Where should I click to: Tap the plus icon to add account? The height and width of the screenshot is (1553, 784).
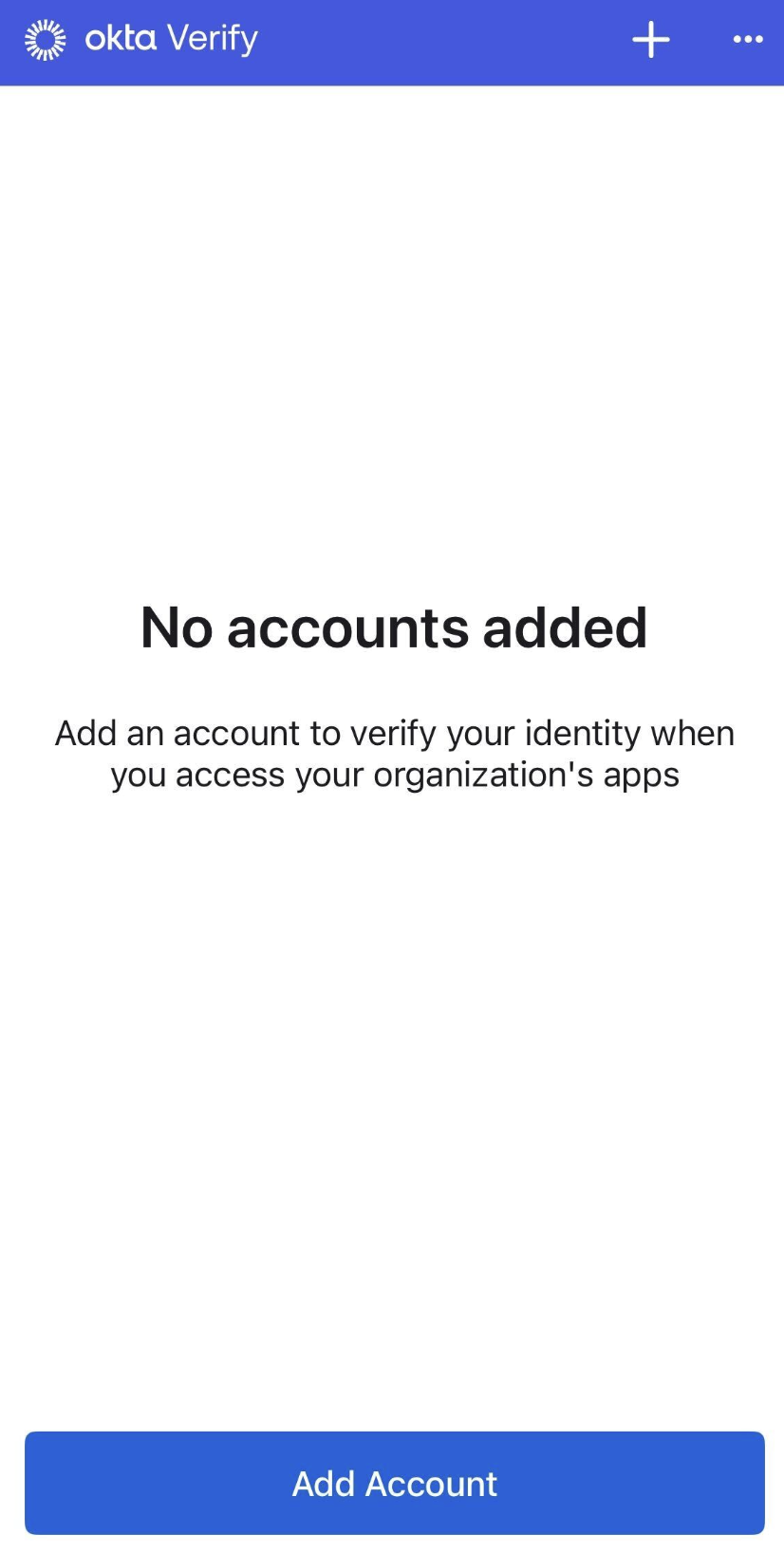(x=651, y=40)
